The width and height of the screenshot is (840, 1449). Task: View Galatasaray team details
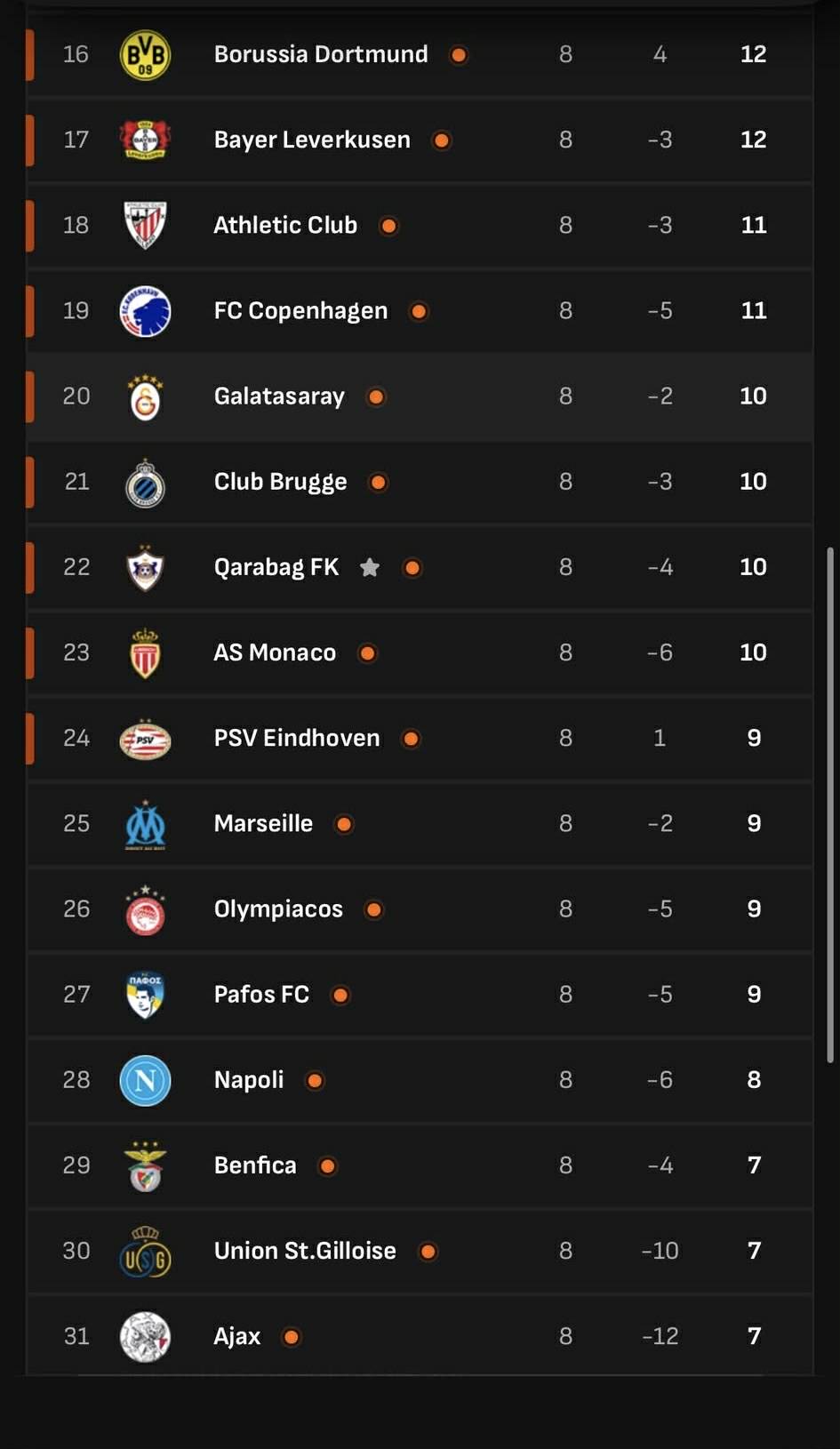279,396
